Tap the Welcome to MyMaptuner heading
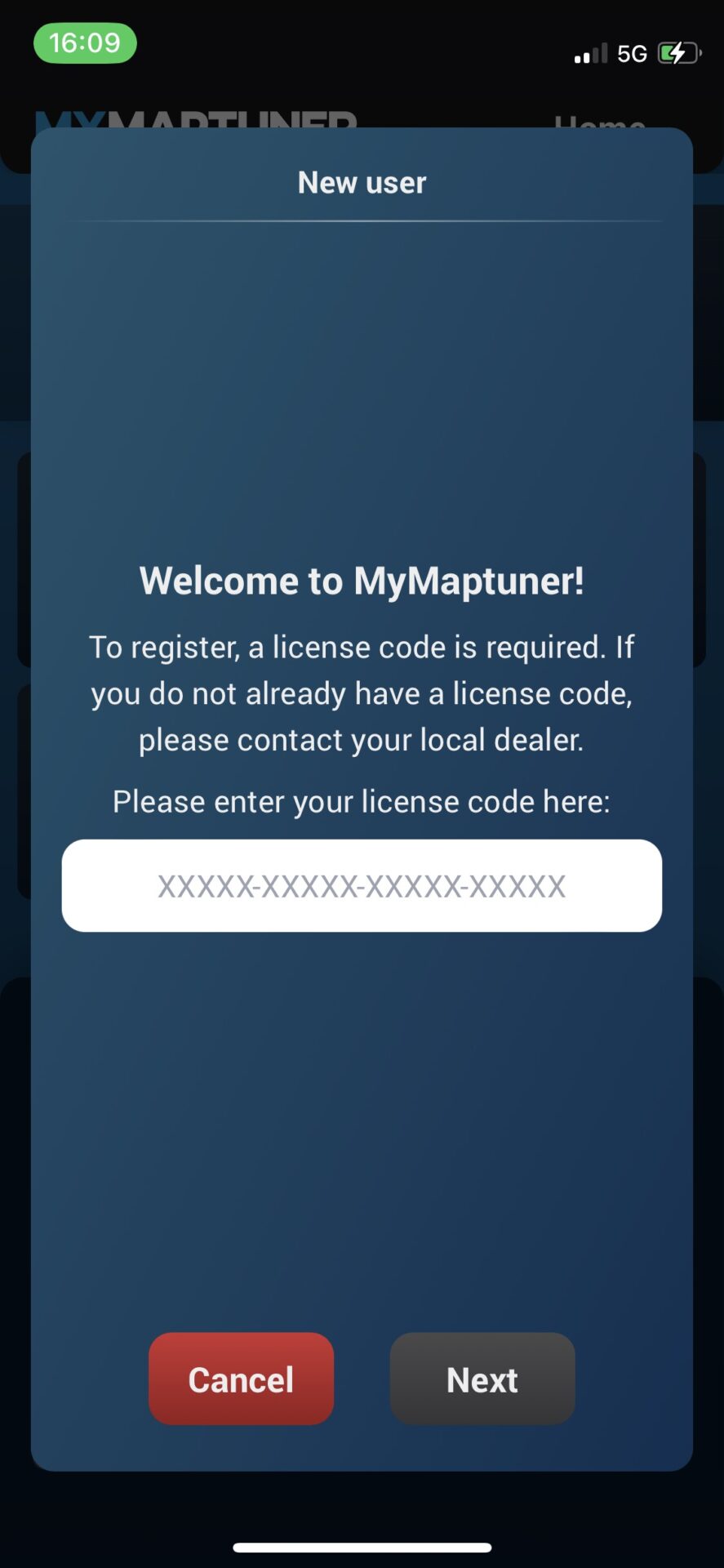This screenshot has height=1568, width=724. (x=362, y=580)
